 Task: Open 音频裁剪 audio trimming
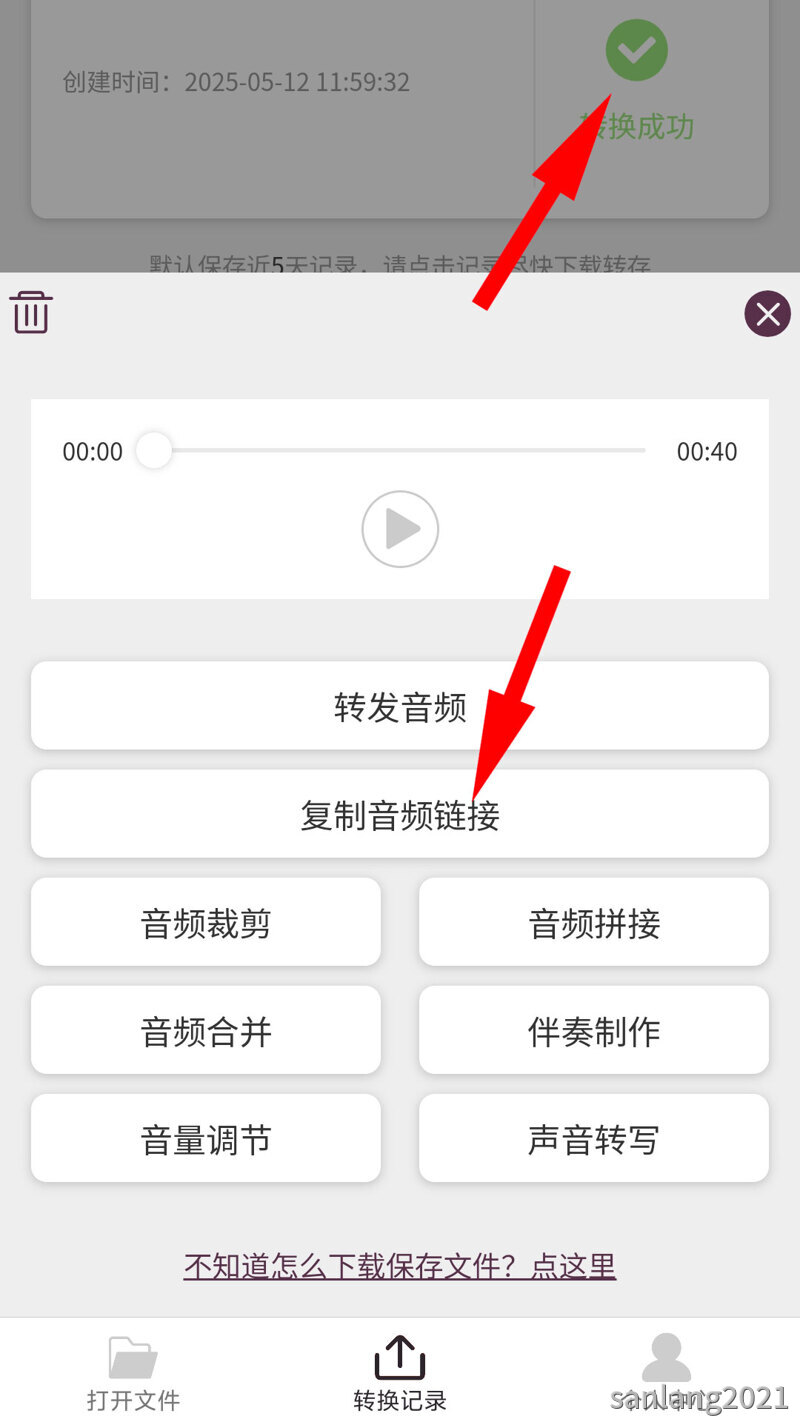tap(206, 922)
